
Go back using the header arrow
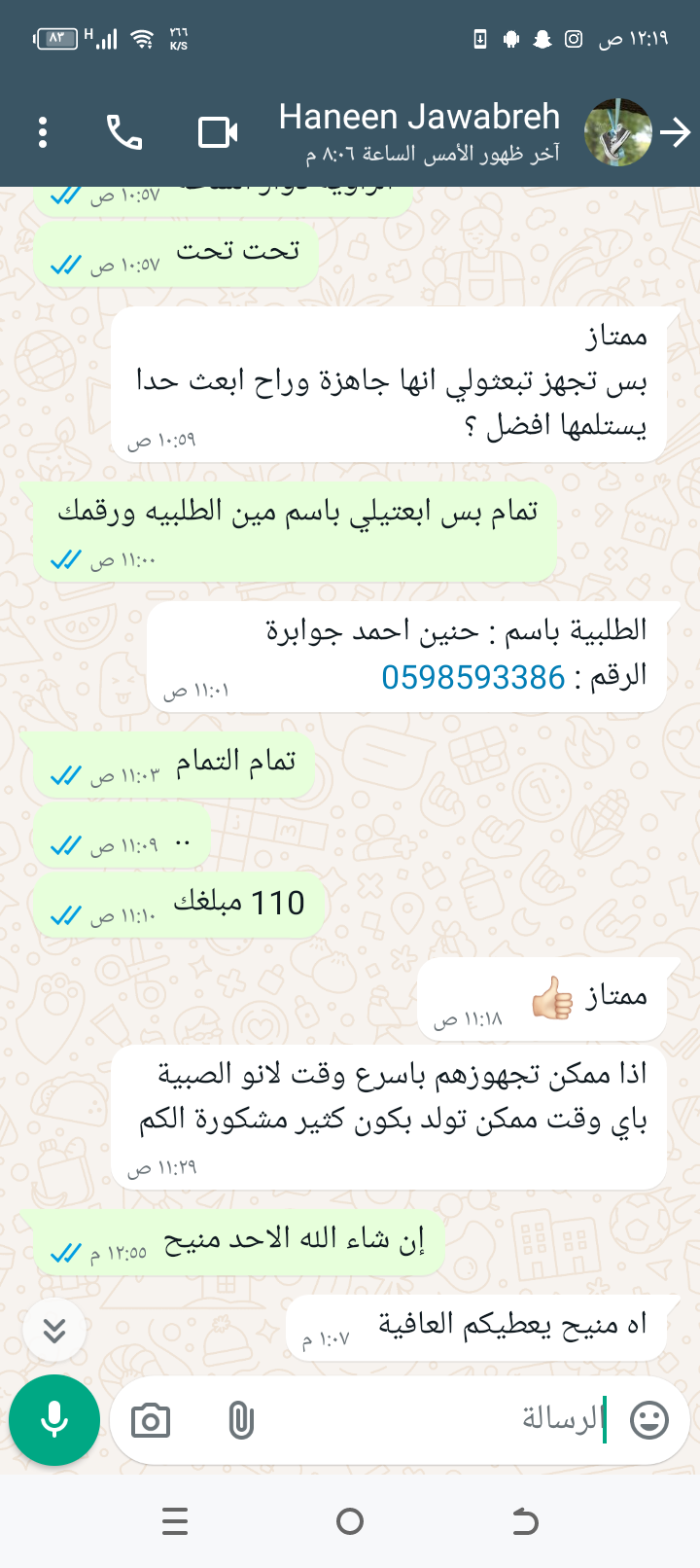point(675,132)
